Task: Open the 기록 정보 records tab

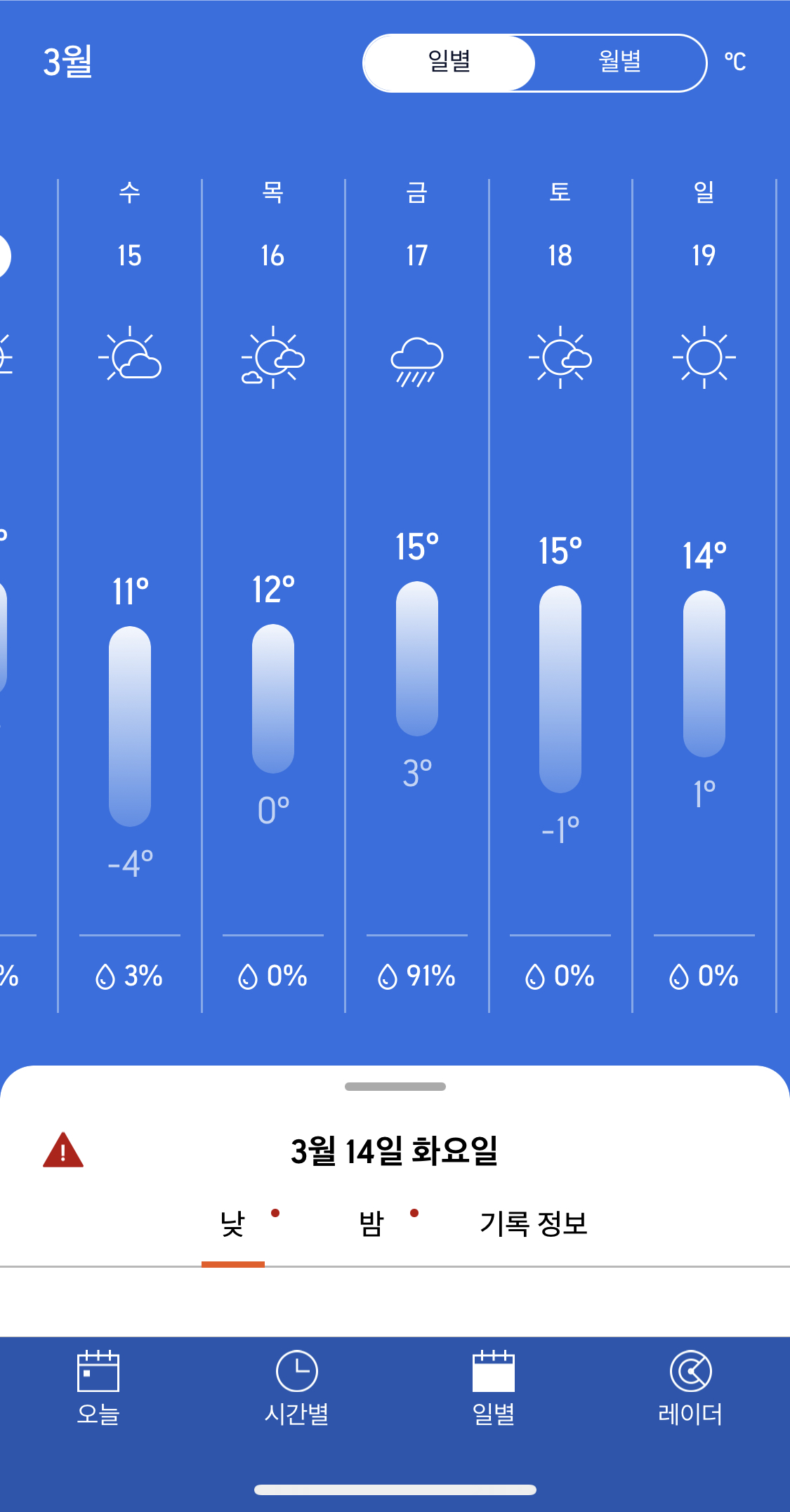Action: click(534, 1224)
